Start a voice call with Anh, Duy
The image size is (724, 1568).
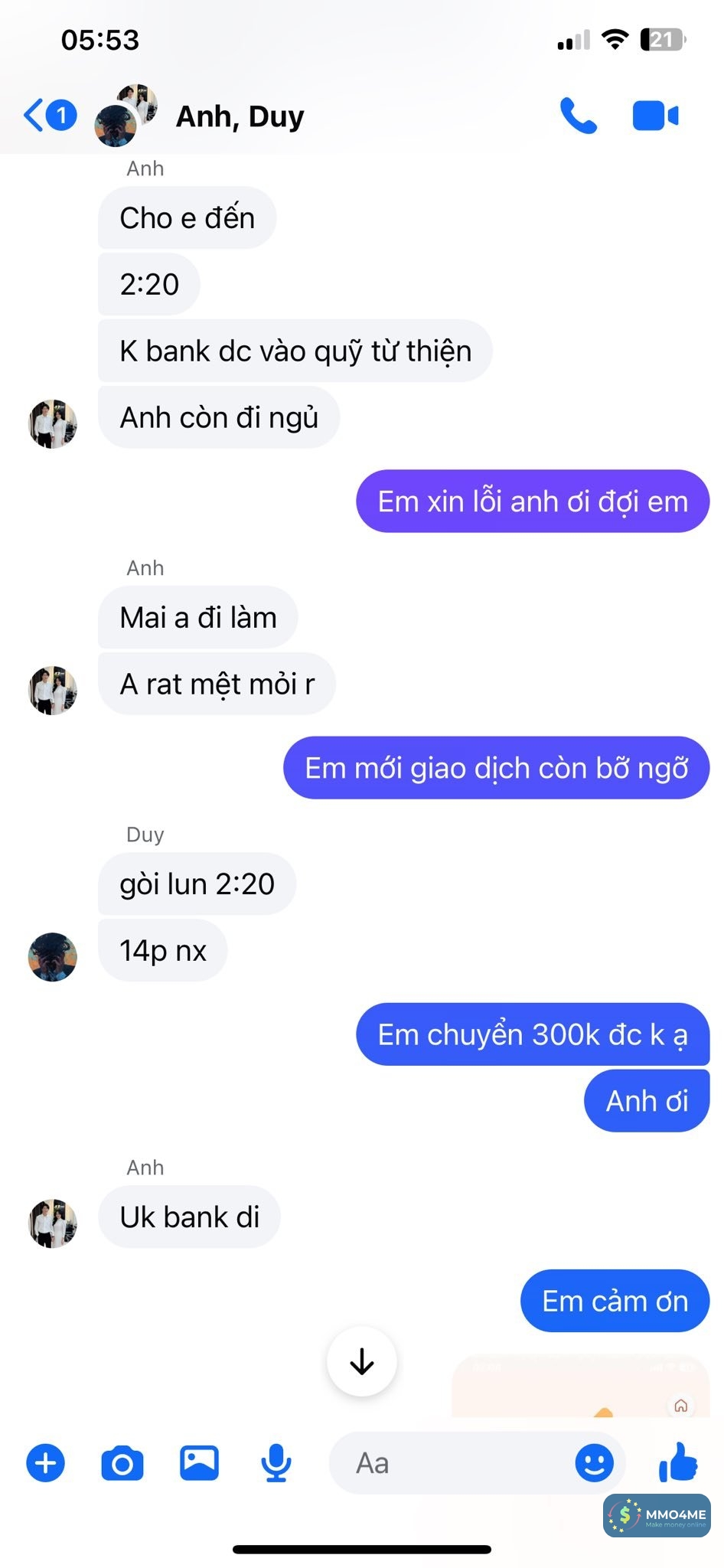(578, 116)
